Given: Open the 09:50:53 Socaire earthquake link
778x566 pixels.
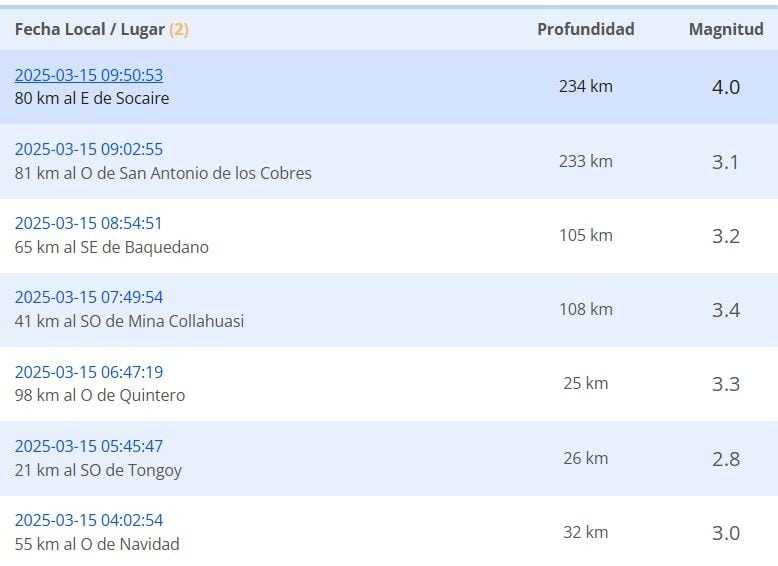Looking at the screenshot, I should click(89, 75).
